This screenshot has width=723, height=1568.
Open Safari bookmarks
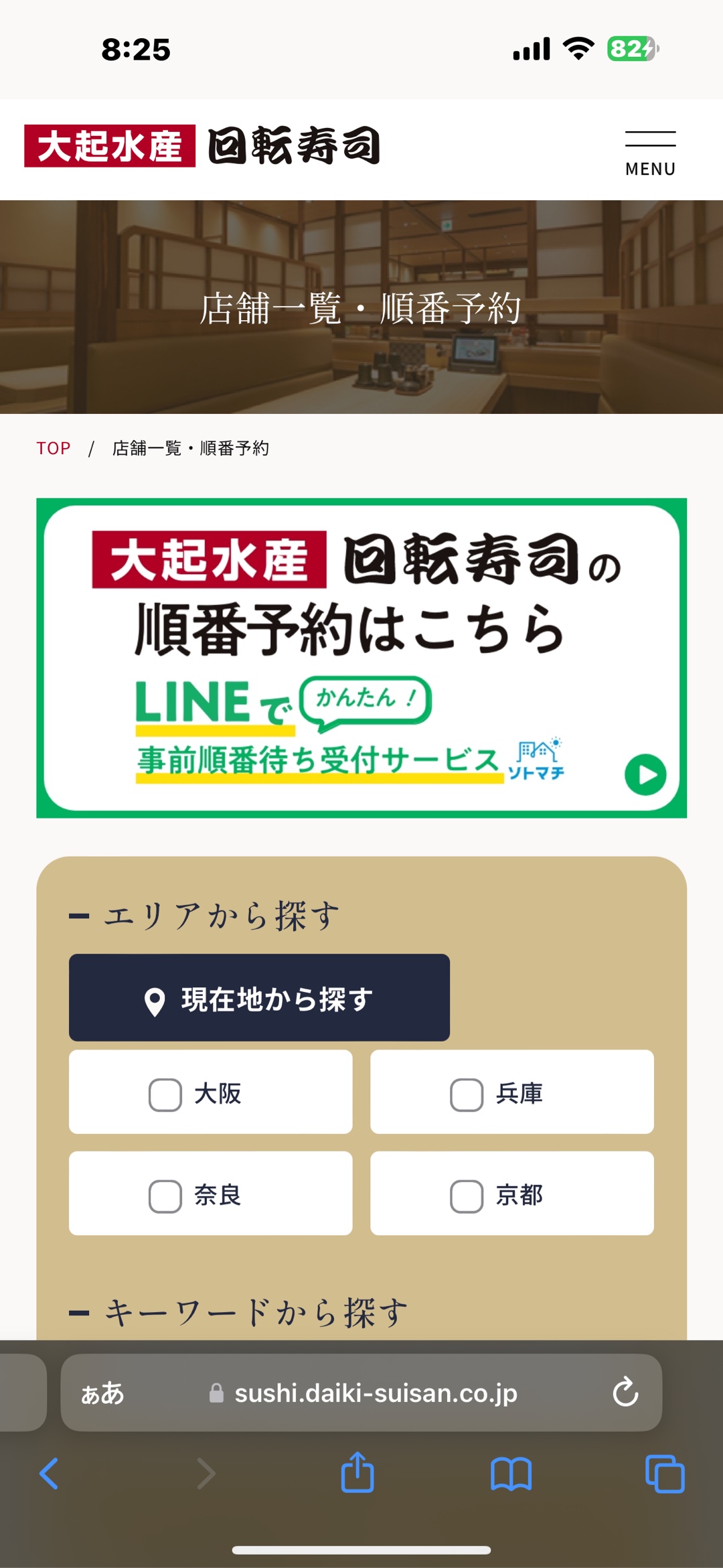coord(511,1474)
